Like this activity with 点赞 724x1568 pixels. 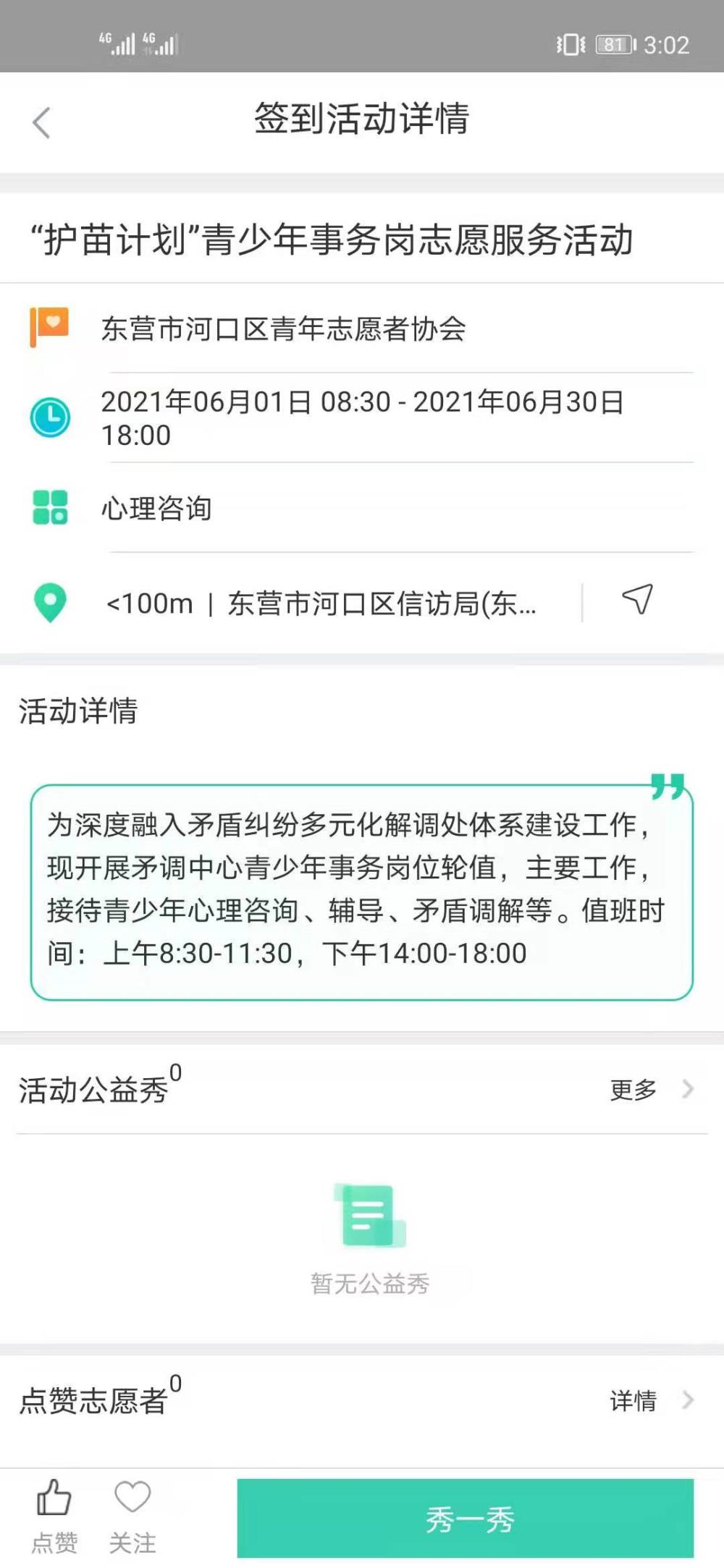point(54,1517)
